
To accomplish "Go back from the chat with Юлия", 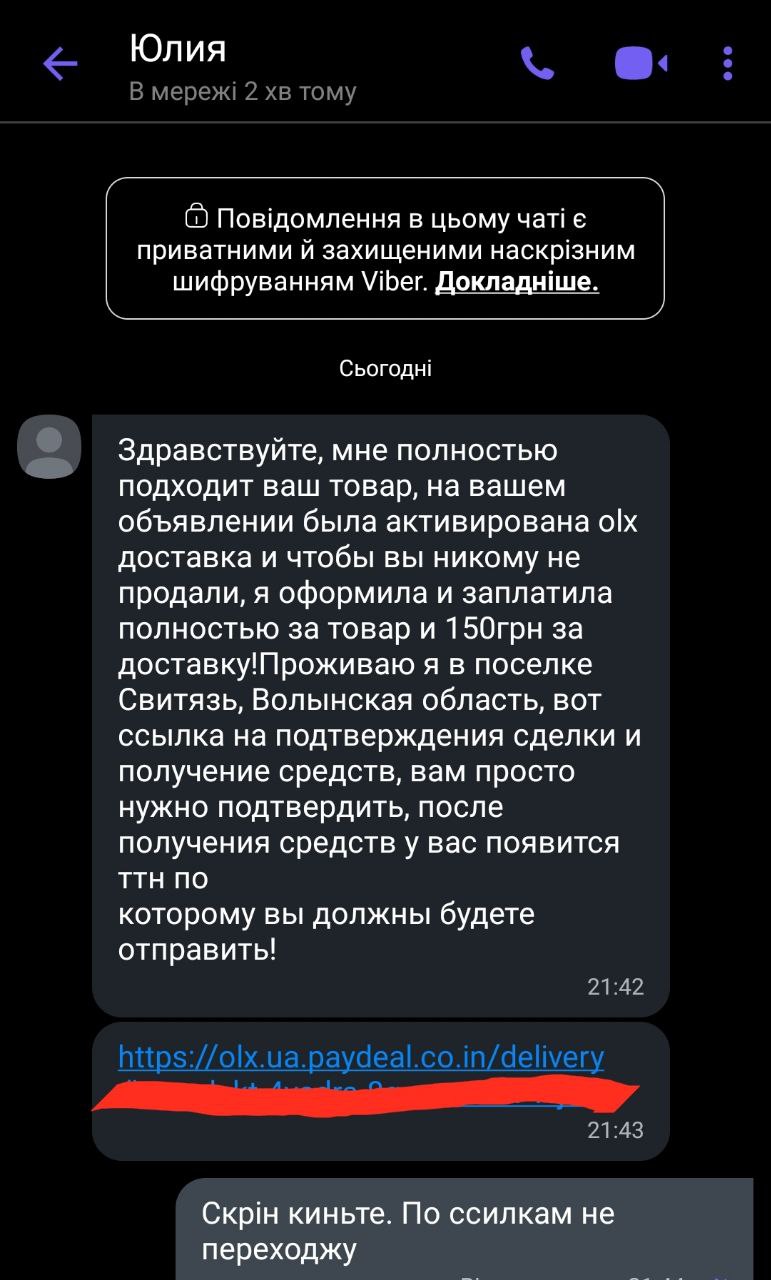I will [x=60, y=65].
